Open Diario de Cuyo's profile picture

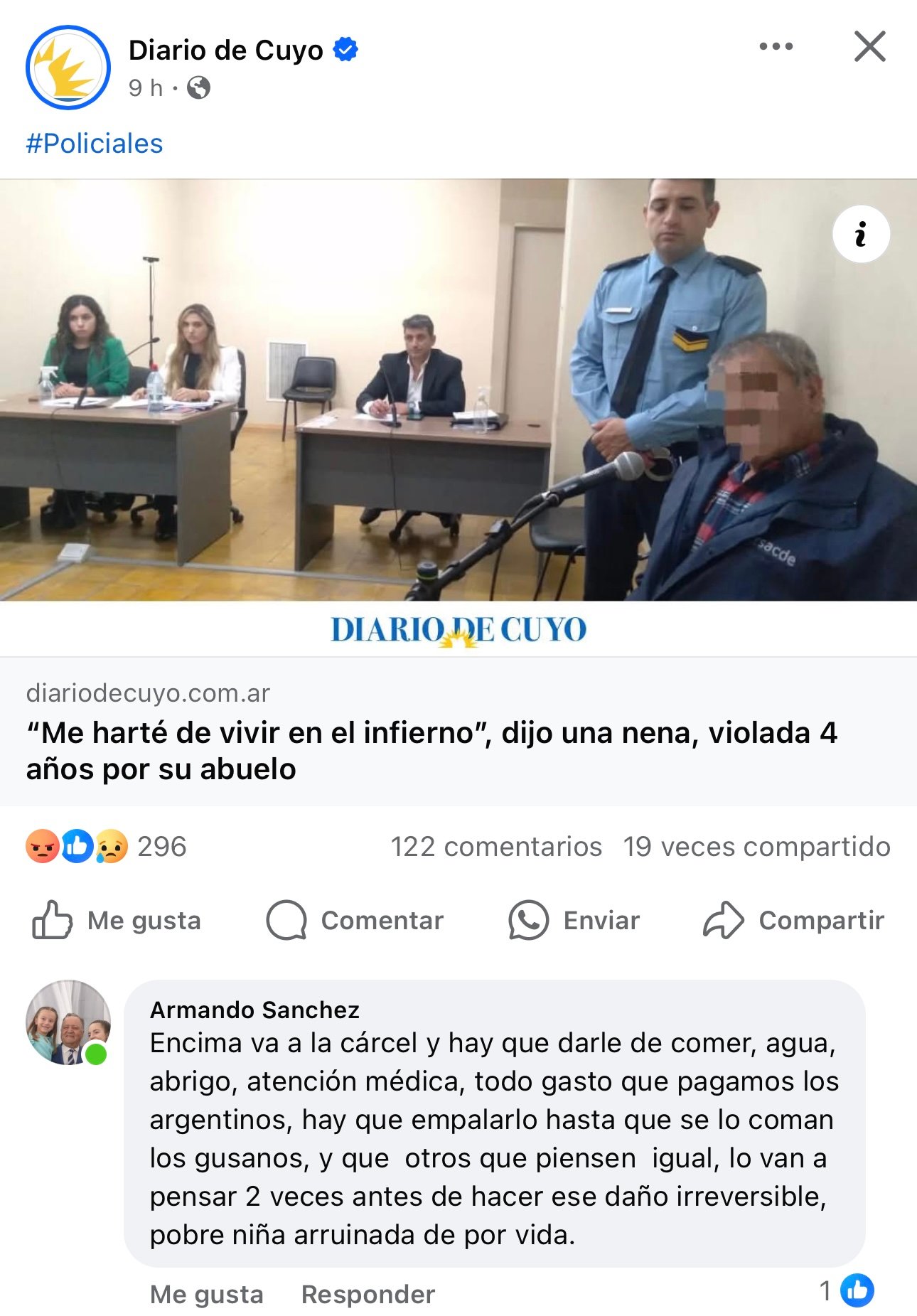(x=68, y=68)
